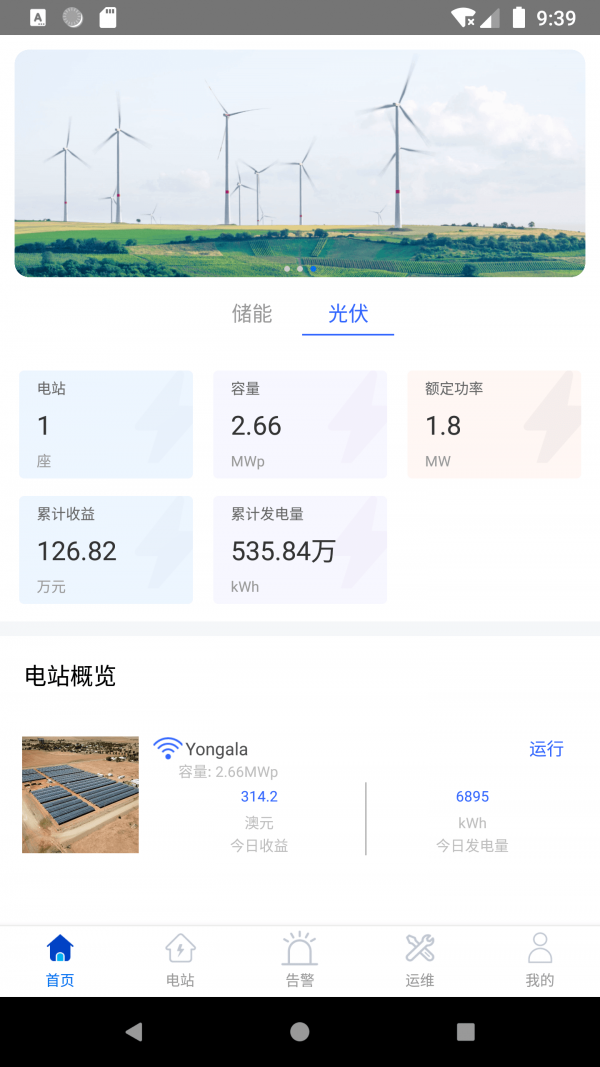Image resolution: width=600 pixels, height=1067 pixels.
Task: Switch to 运维 maintenance tab
Action: point(420,961)
